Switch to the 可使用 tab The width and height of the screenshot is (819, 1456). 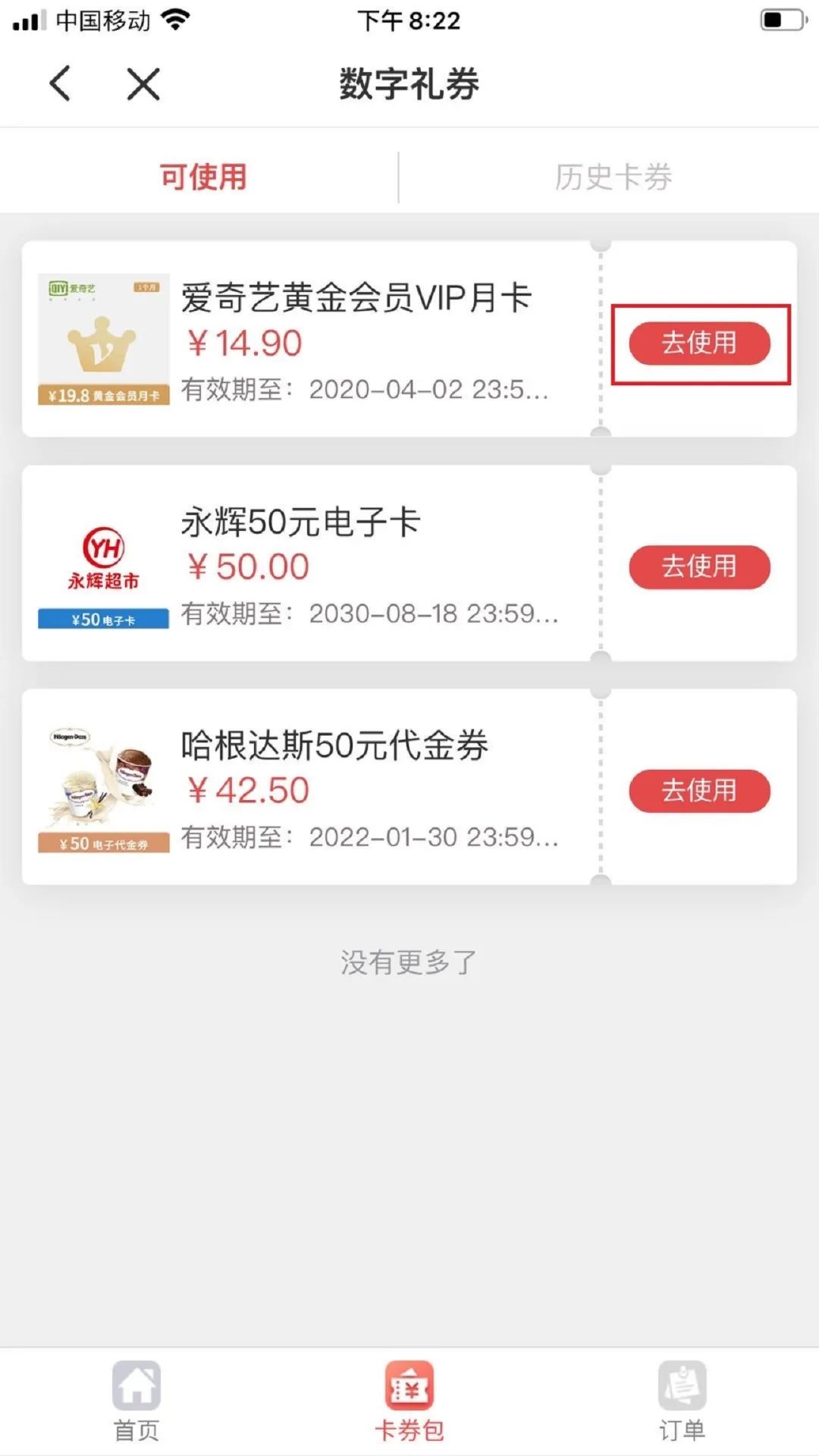click(x=203, y=177)
